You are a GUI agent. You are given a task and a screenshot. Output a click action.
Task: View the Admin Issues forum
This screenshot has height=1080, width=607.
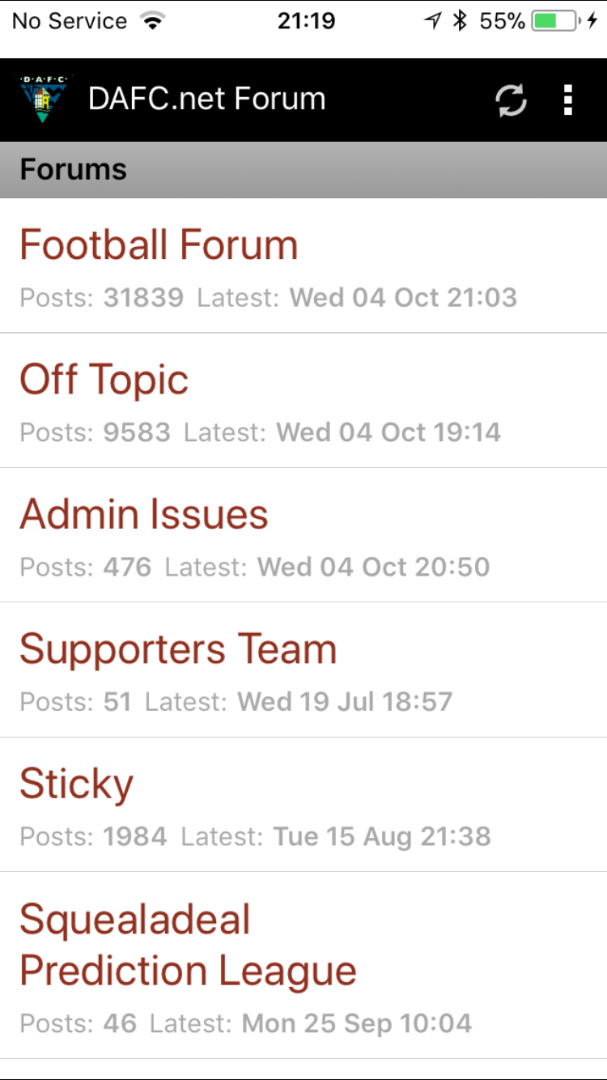(303, 535)
